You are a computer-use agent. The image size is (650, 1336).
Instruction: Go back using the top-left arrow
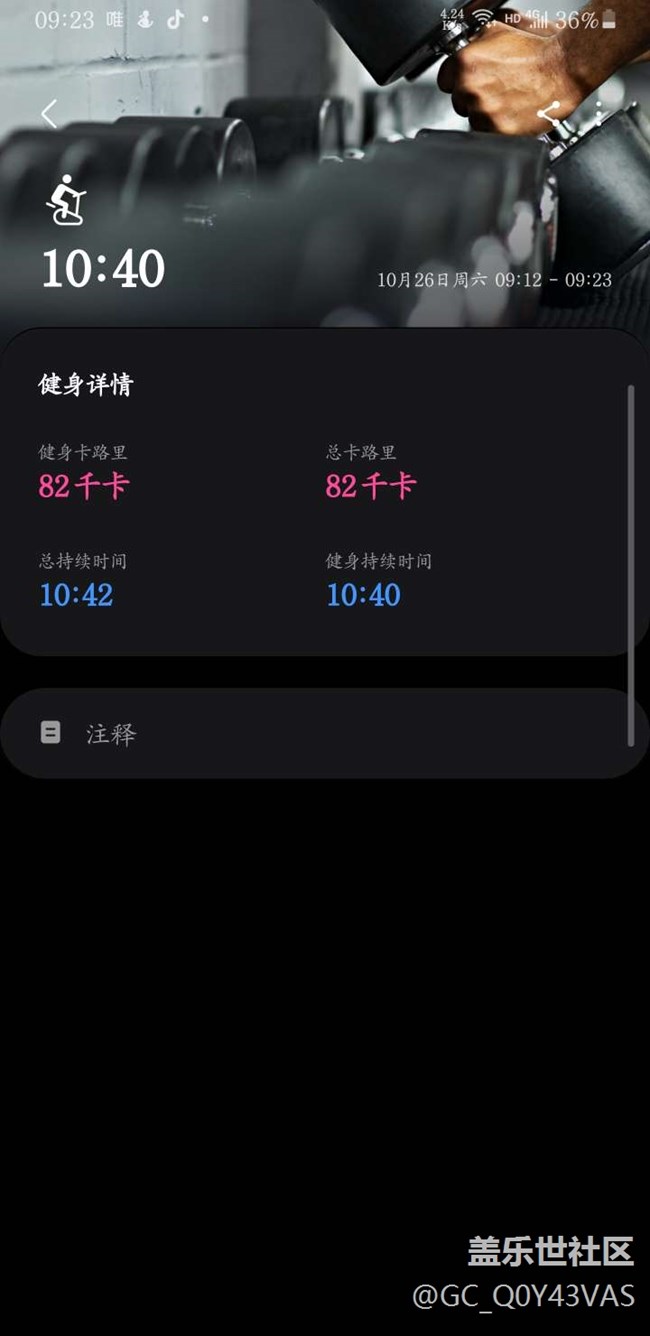pyautogui.click(x=48, y=114)
